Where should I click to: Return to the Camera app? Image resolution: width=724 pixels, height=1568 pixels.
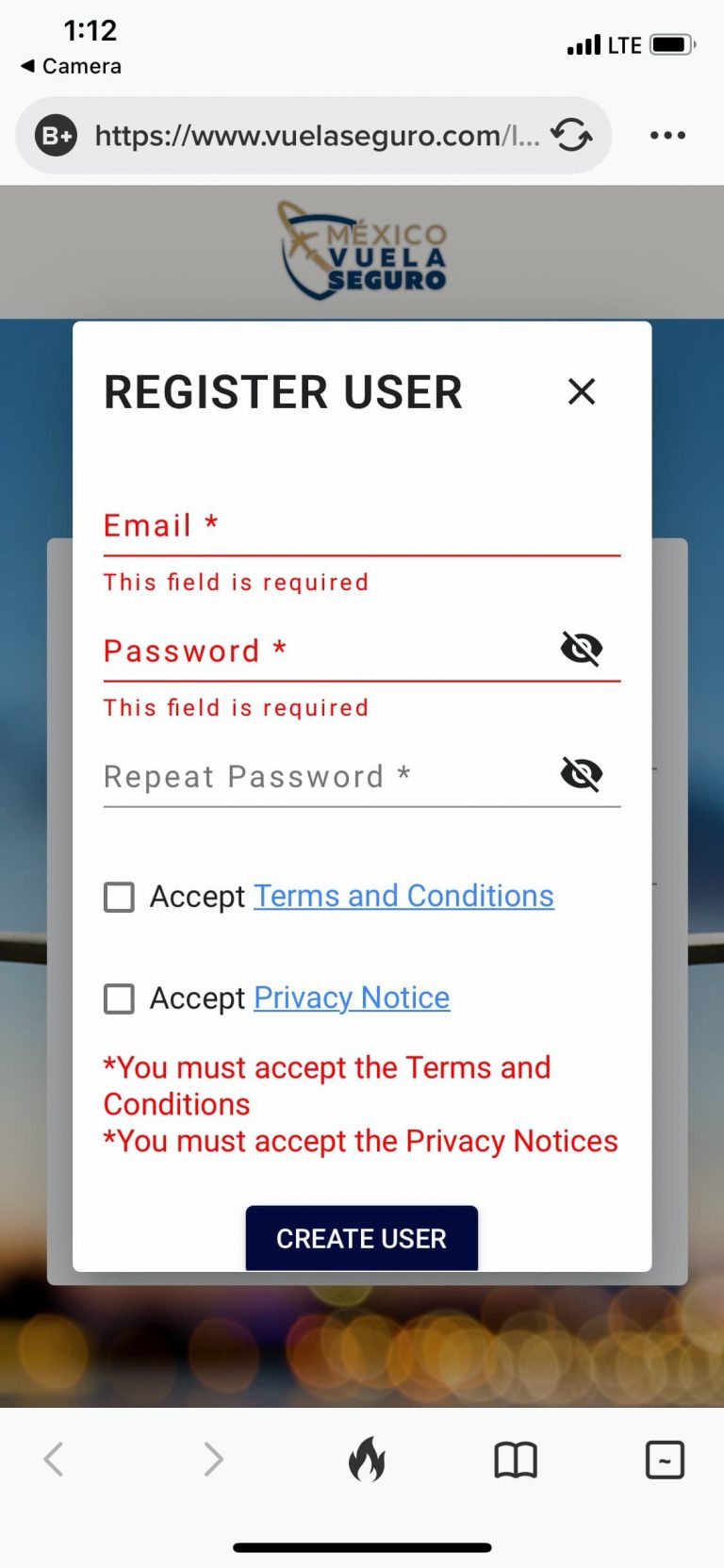(71, 66)
